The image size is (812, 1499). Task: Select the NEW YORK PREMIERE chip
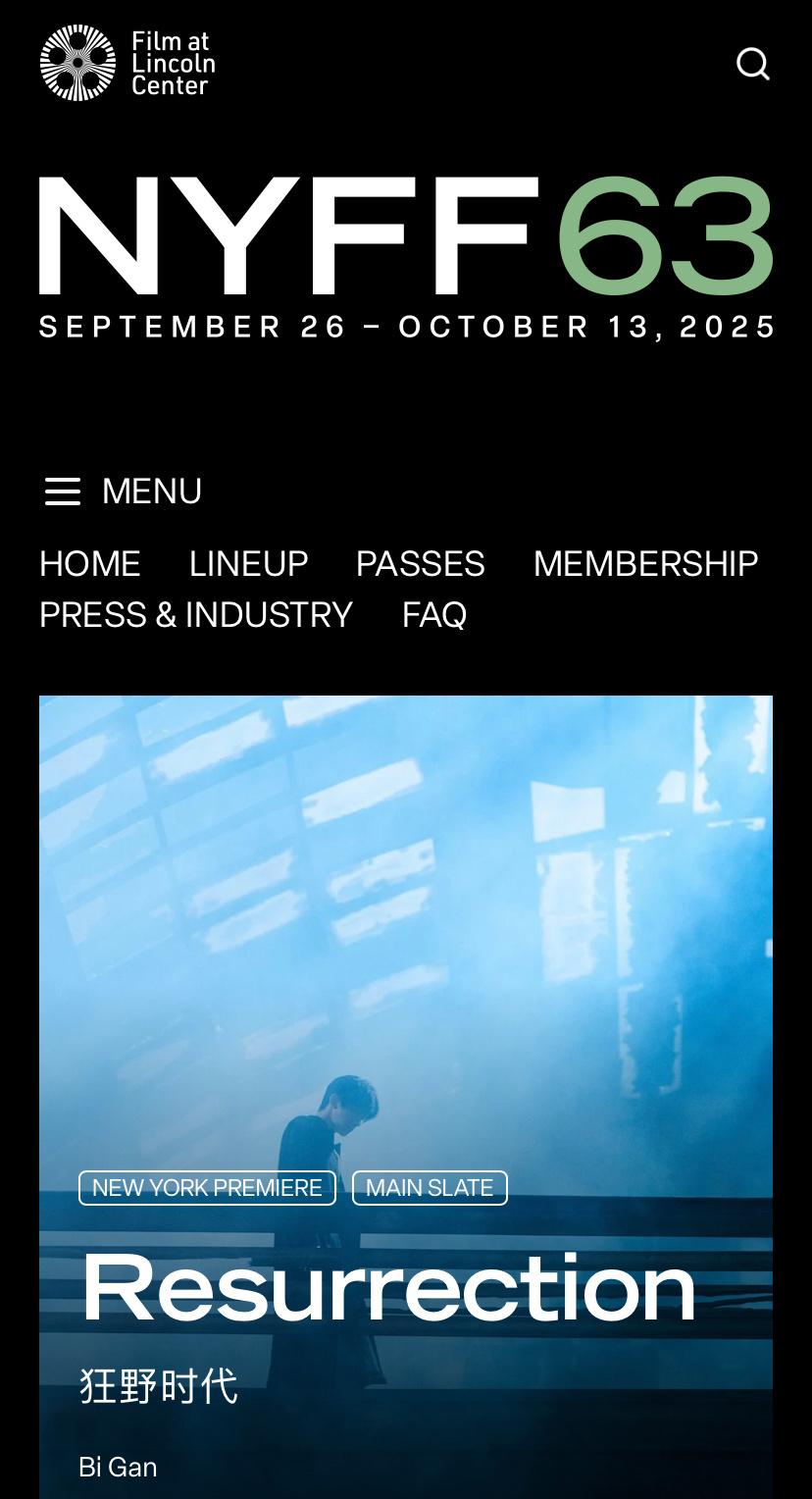pos(207,1188)
